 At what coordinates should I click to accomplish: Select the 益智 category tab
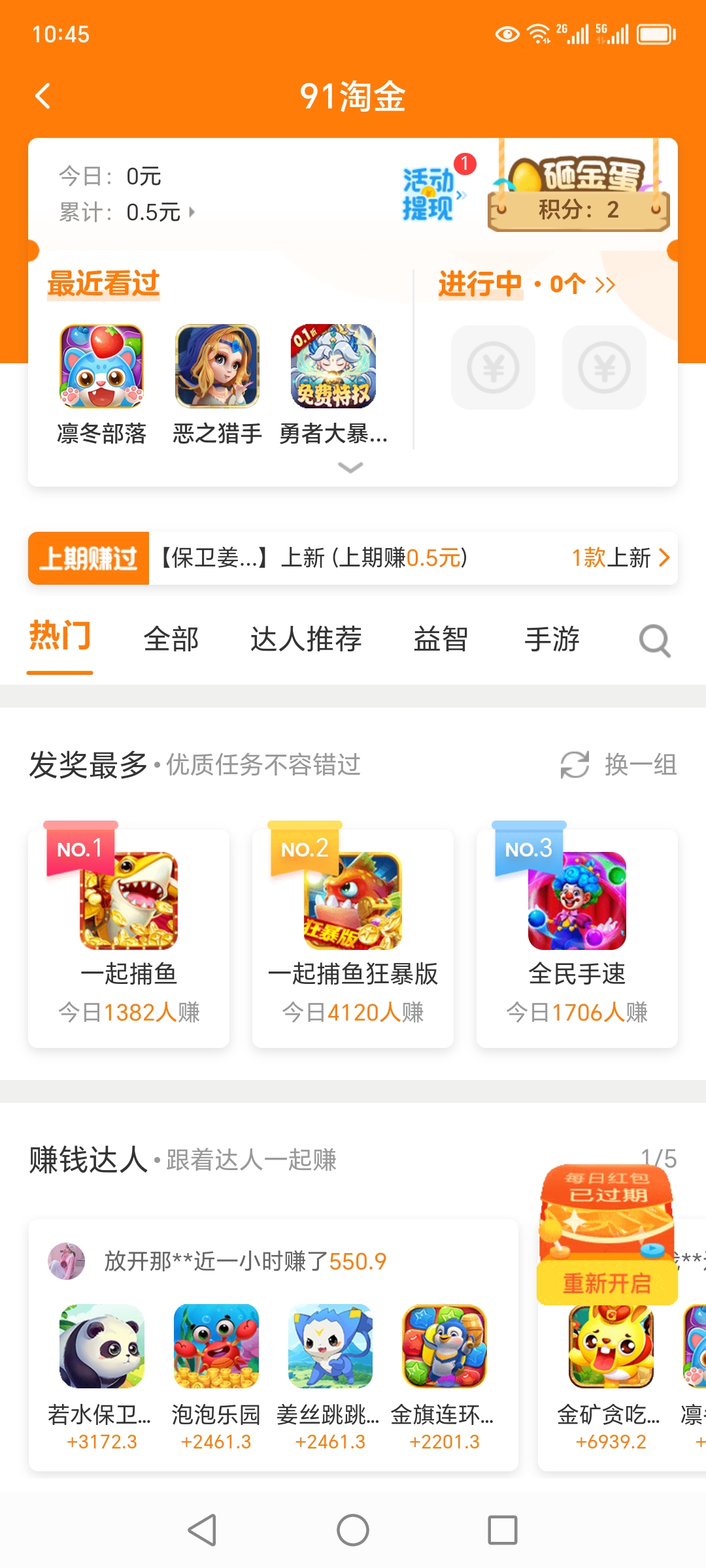pyautogui.click(x=441, y=639)
